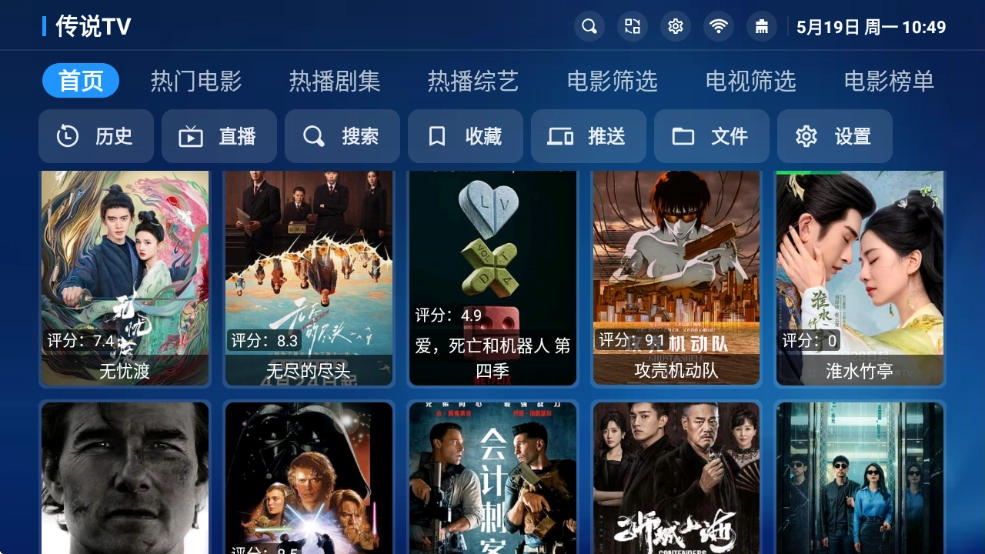Open the 热播综艺 tab
The width and height of the screenshot is (985, 554).
coord(473,81)
